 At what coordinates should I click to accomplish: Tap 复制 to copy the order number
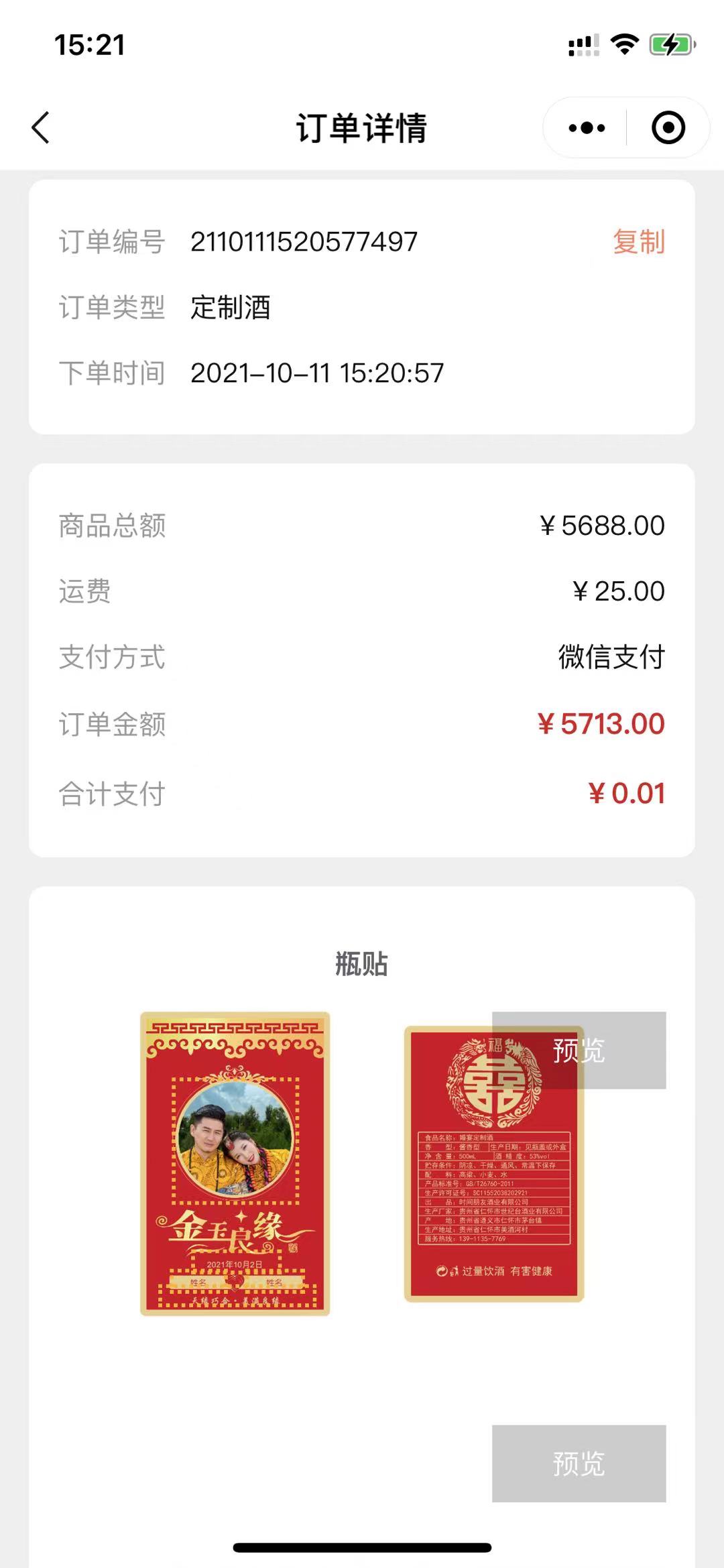(638, 243)
